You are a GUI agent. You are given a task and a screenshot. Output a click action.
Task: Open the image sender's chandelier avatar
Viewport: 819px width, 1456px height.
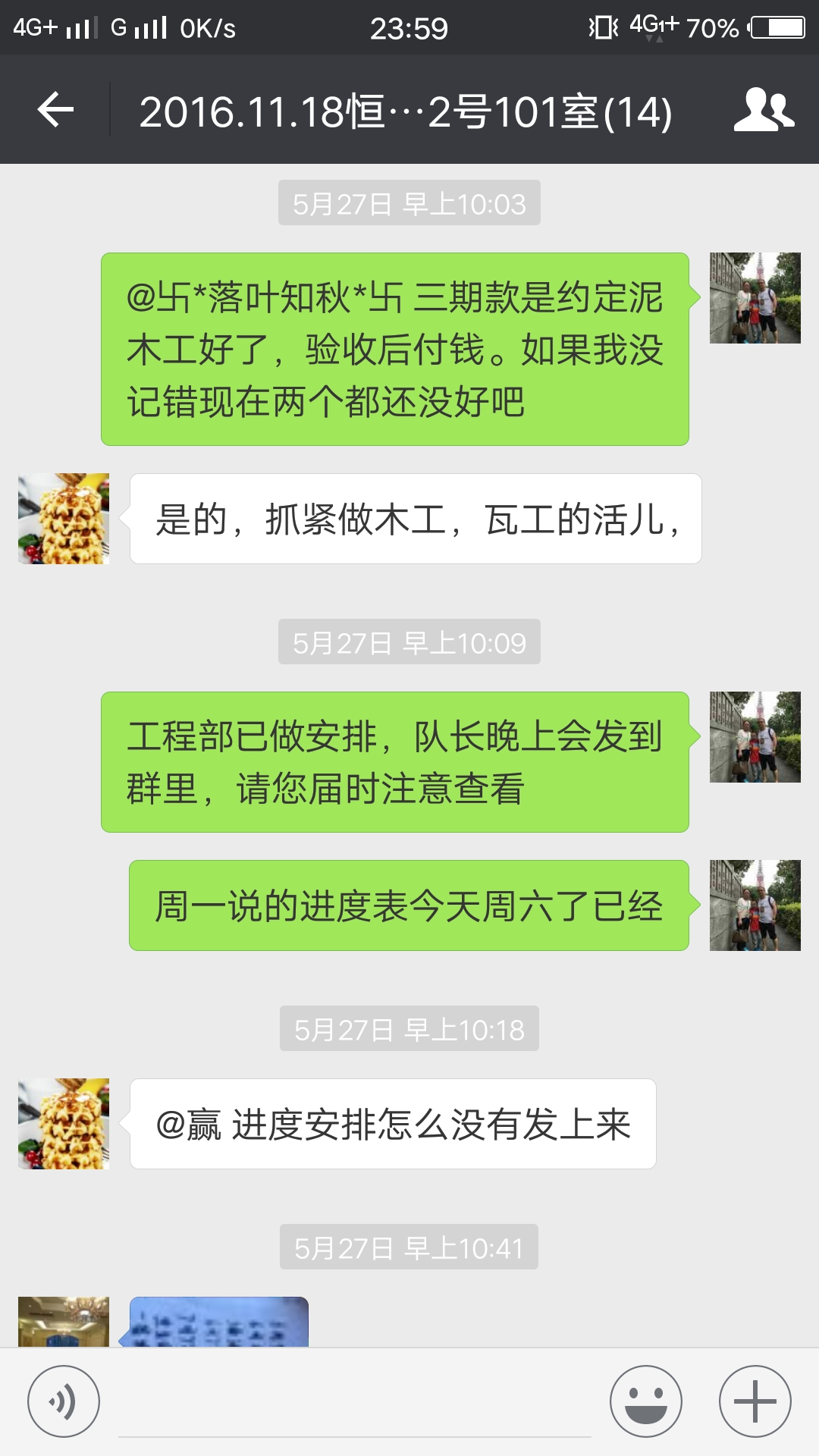(64, 1322)
